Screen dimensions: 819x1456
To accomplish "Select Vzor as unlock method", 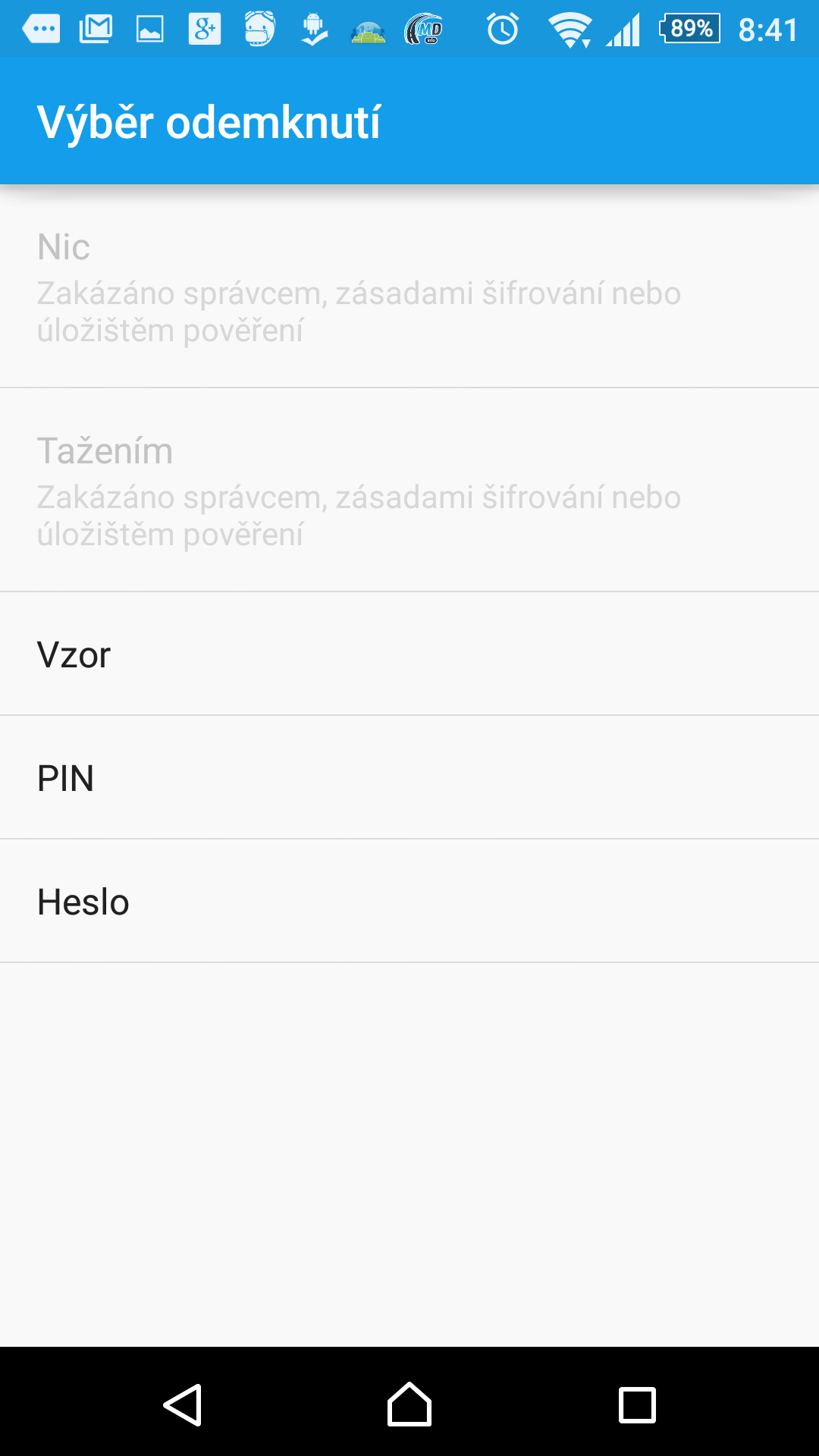I will point(409,654).
